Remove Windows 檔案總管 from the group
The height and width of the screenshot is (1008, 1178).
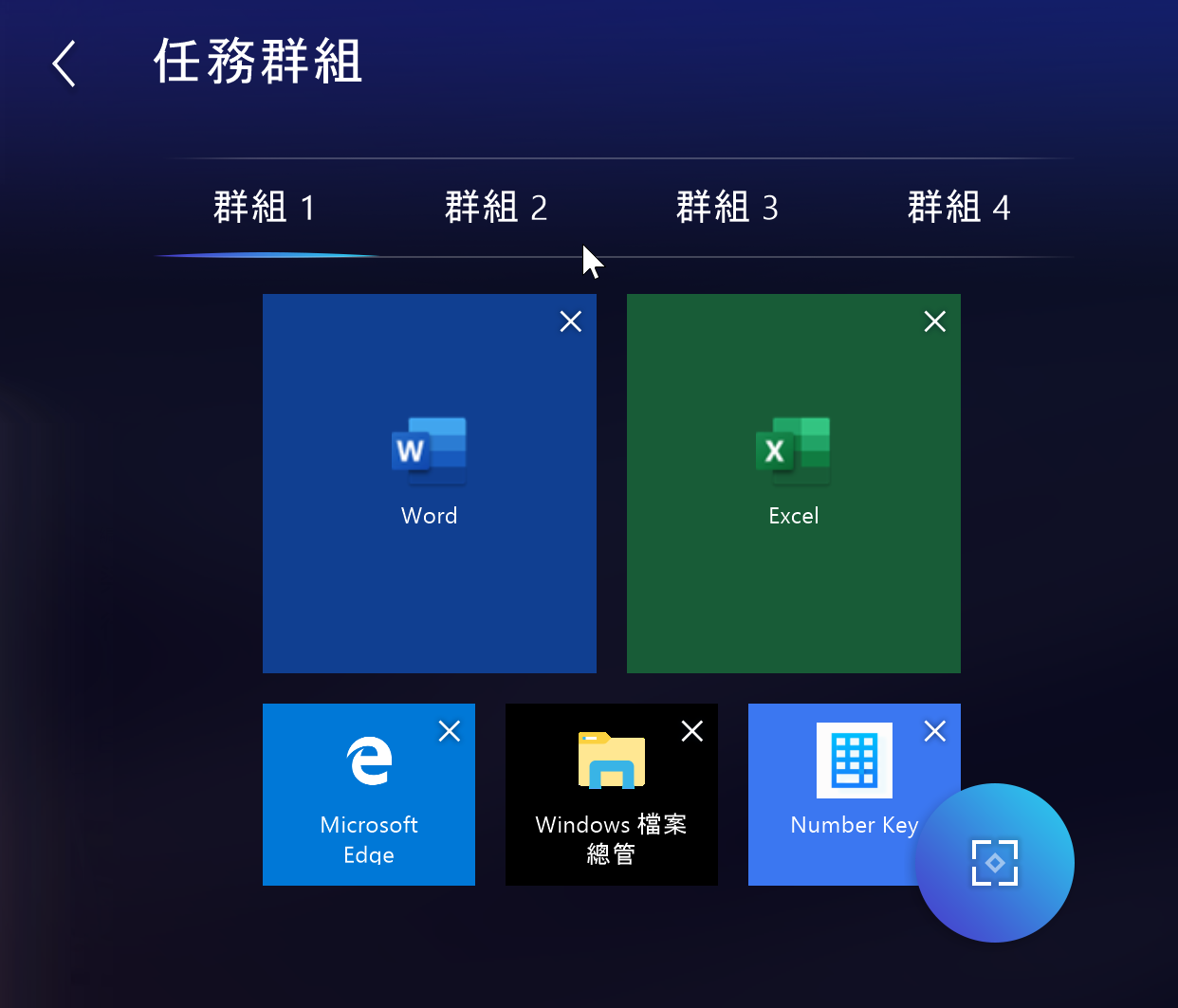click(692, 731)
